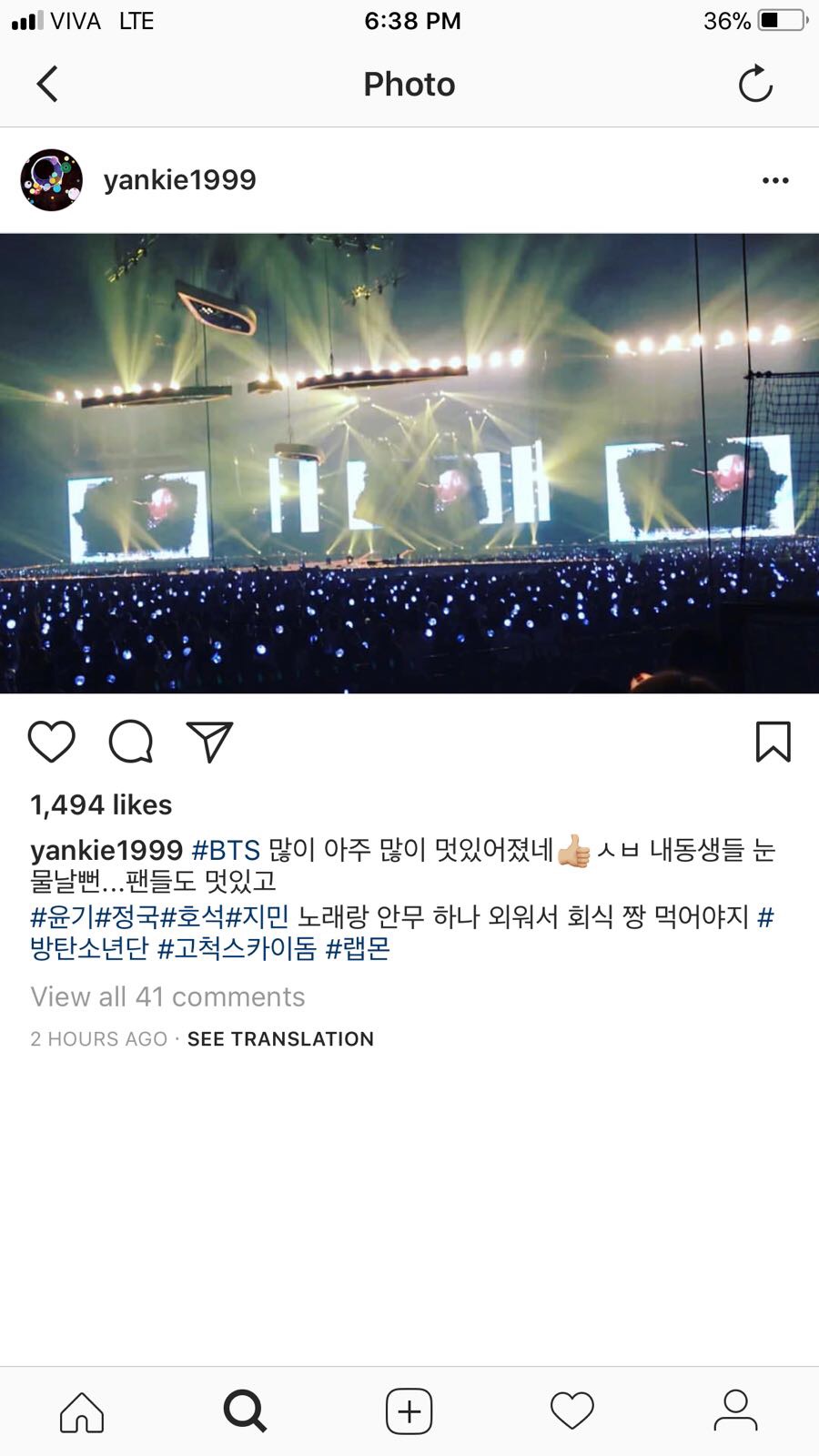Switch to the Search tab

[245, 1411]
